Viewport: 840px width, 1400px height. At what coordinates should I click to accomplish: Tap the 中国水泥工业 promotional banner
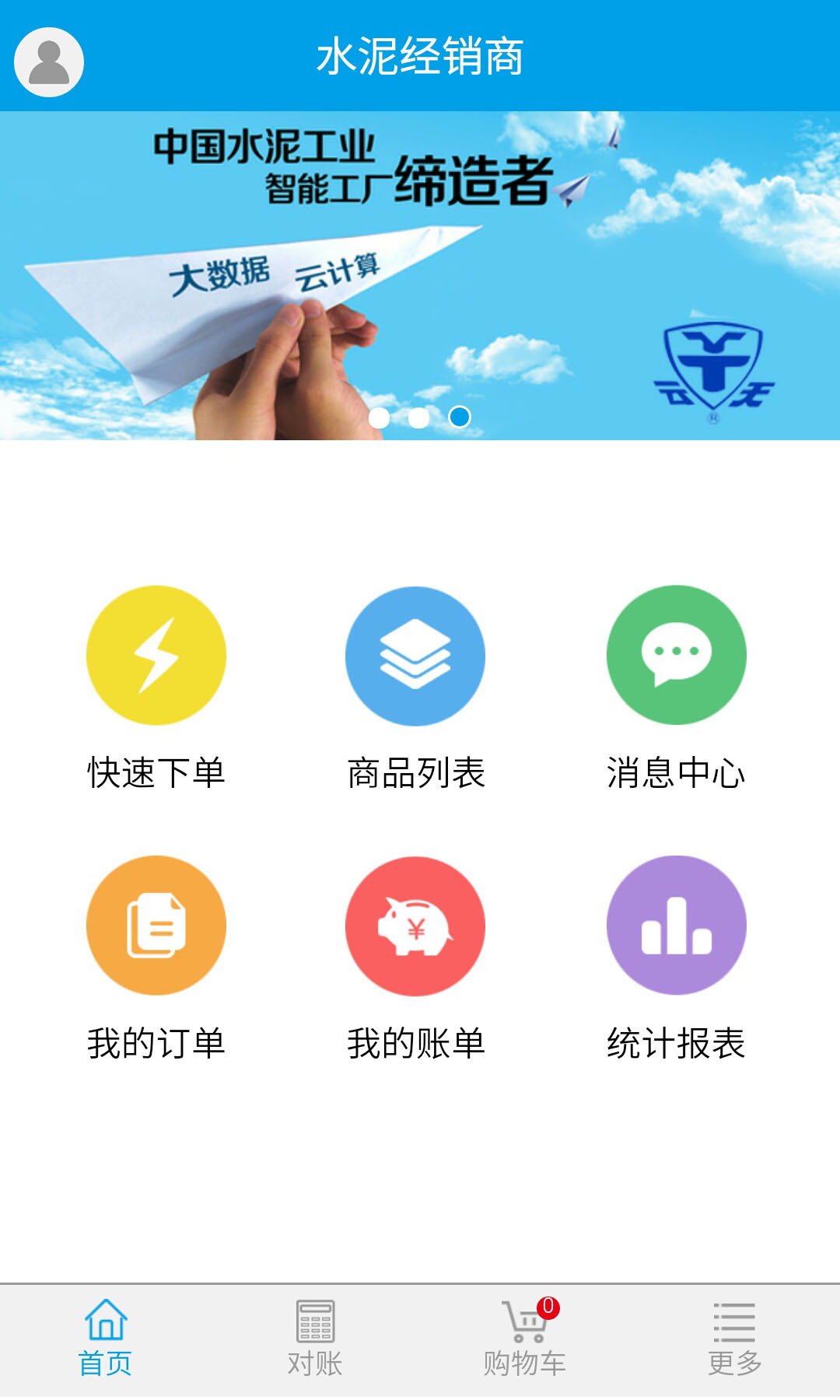[x=420, y=257]
